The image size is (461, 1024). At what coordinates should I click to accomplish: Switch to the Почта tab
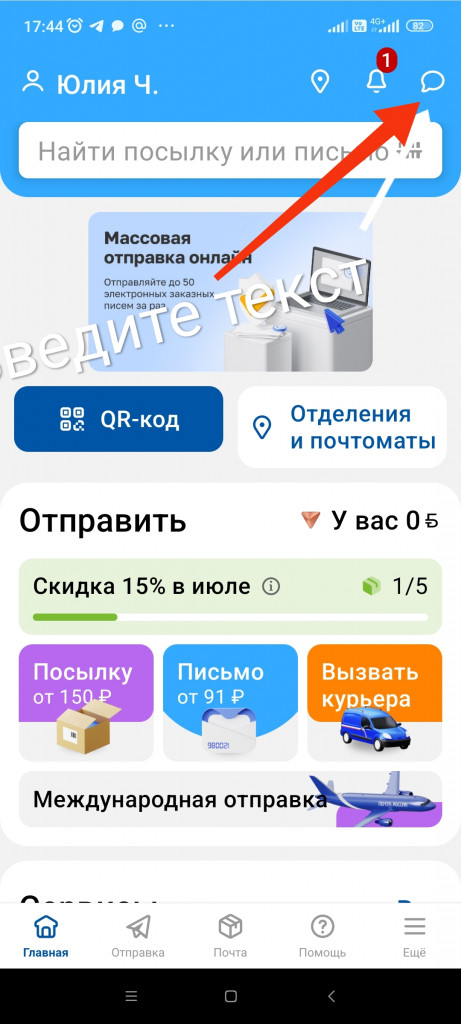pos(230,936)
